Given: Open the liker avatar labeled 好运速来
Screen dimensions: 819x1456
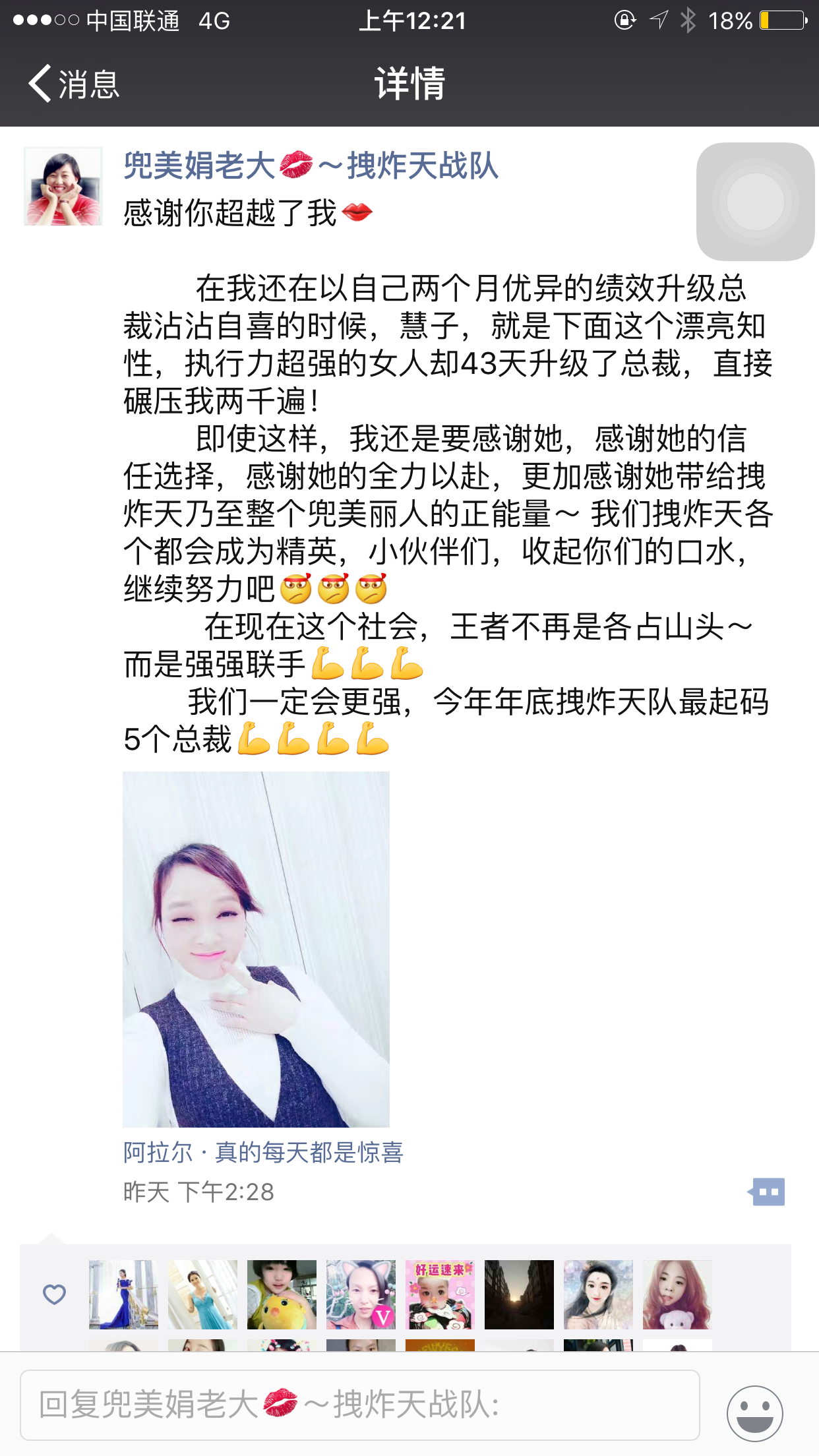Looking at the screenshot, I should click(440, 1294).
